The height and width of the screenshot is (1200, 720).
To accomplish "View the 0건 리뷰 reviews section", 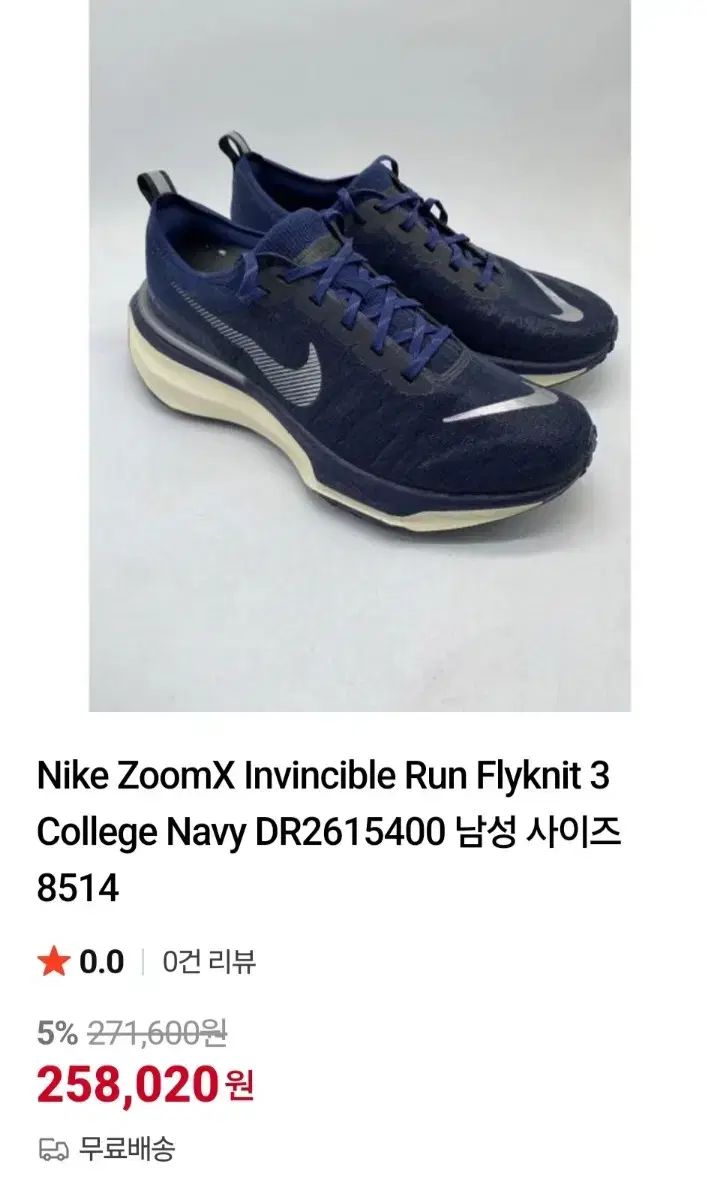I will coord(209,962).
